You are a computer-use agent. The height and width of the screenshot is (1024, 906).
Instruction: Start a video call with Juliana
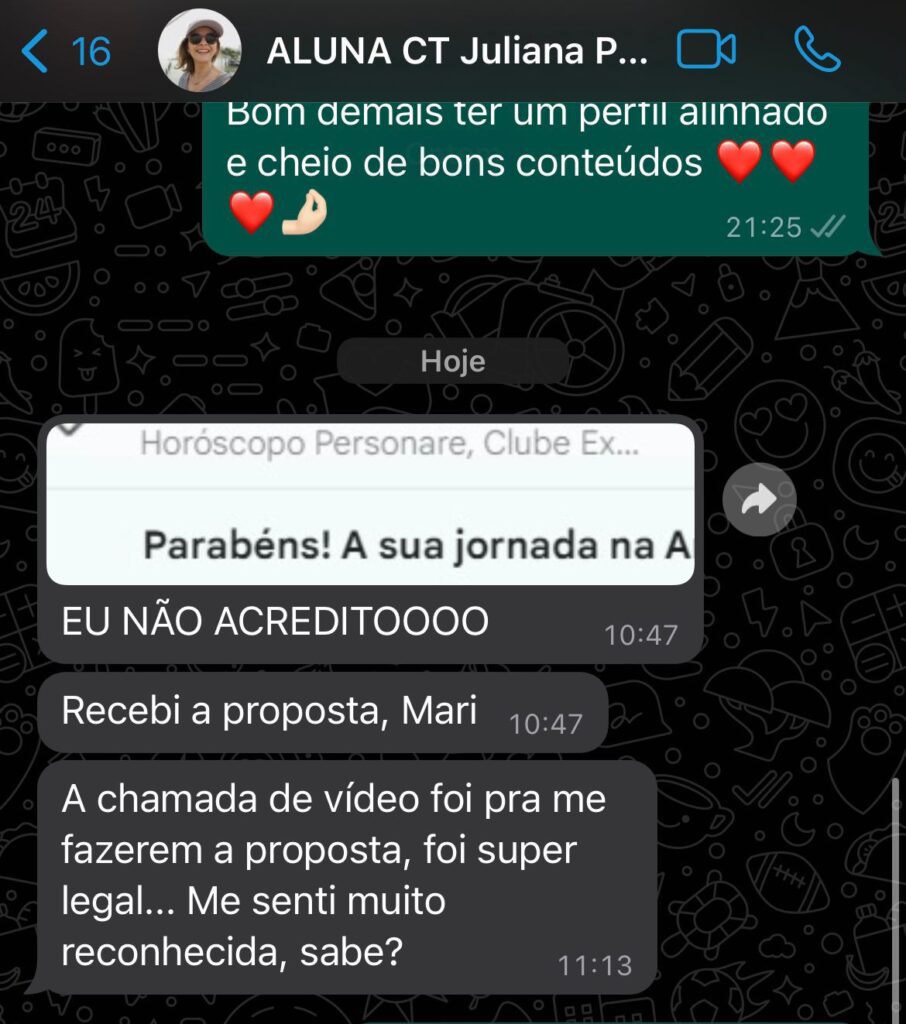(706, 50)
